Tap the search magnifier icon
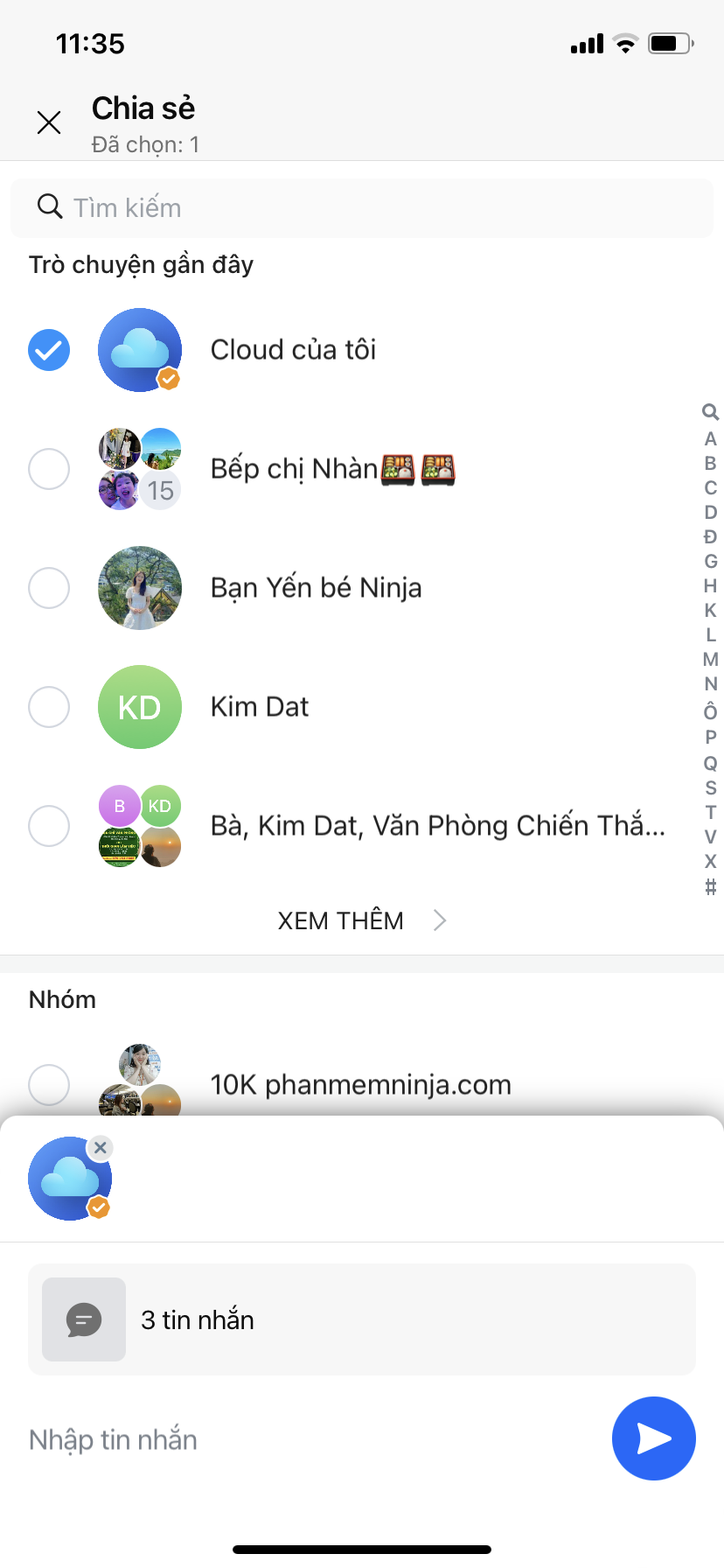The image size is (724, 1568). tap(49, 207)
